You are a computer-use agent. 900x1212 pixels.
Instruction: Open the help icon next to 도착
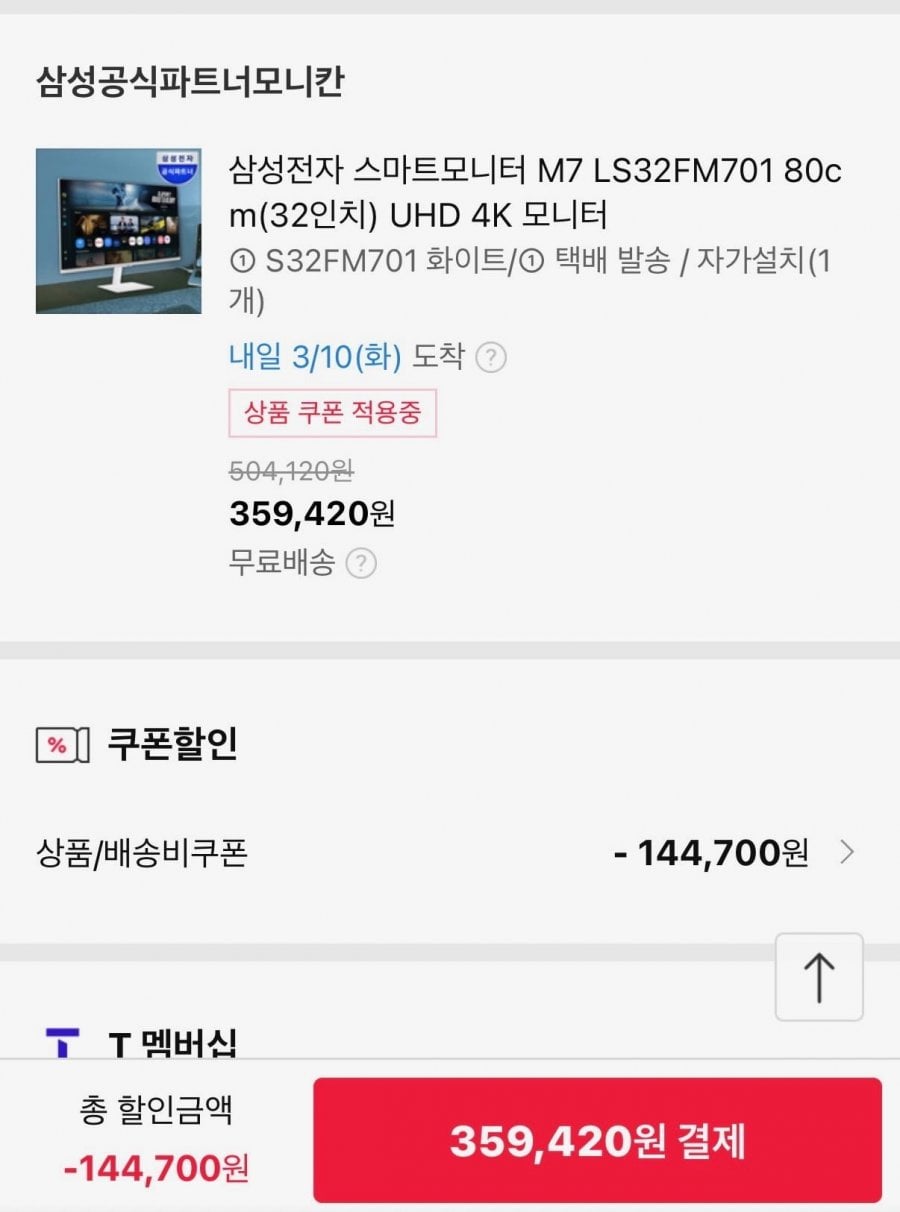point(490,357)
